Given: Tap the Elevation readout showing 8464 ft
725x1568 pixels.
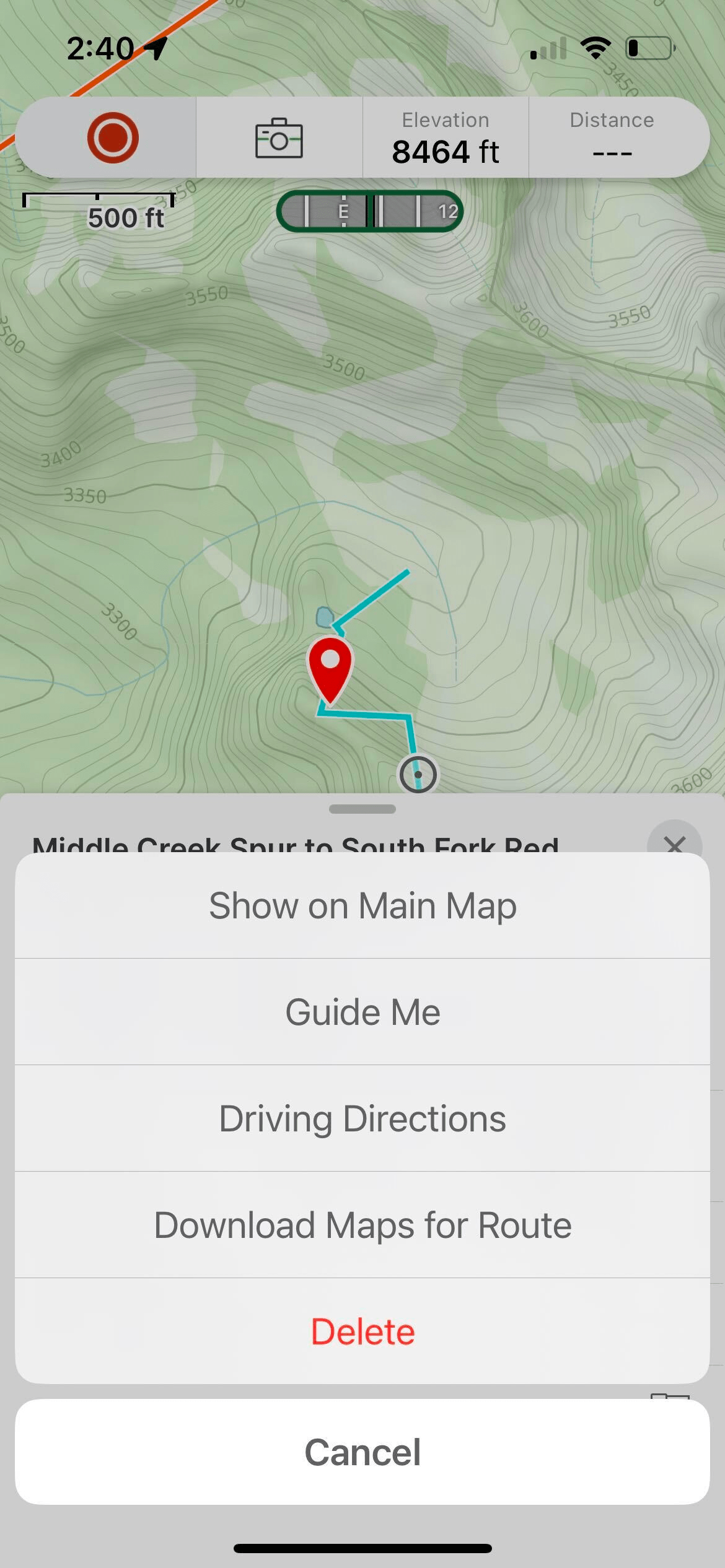Looking at the screenshot, I should pyautogui.click(x=445, y=137).
